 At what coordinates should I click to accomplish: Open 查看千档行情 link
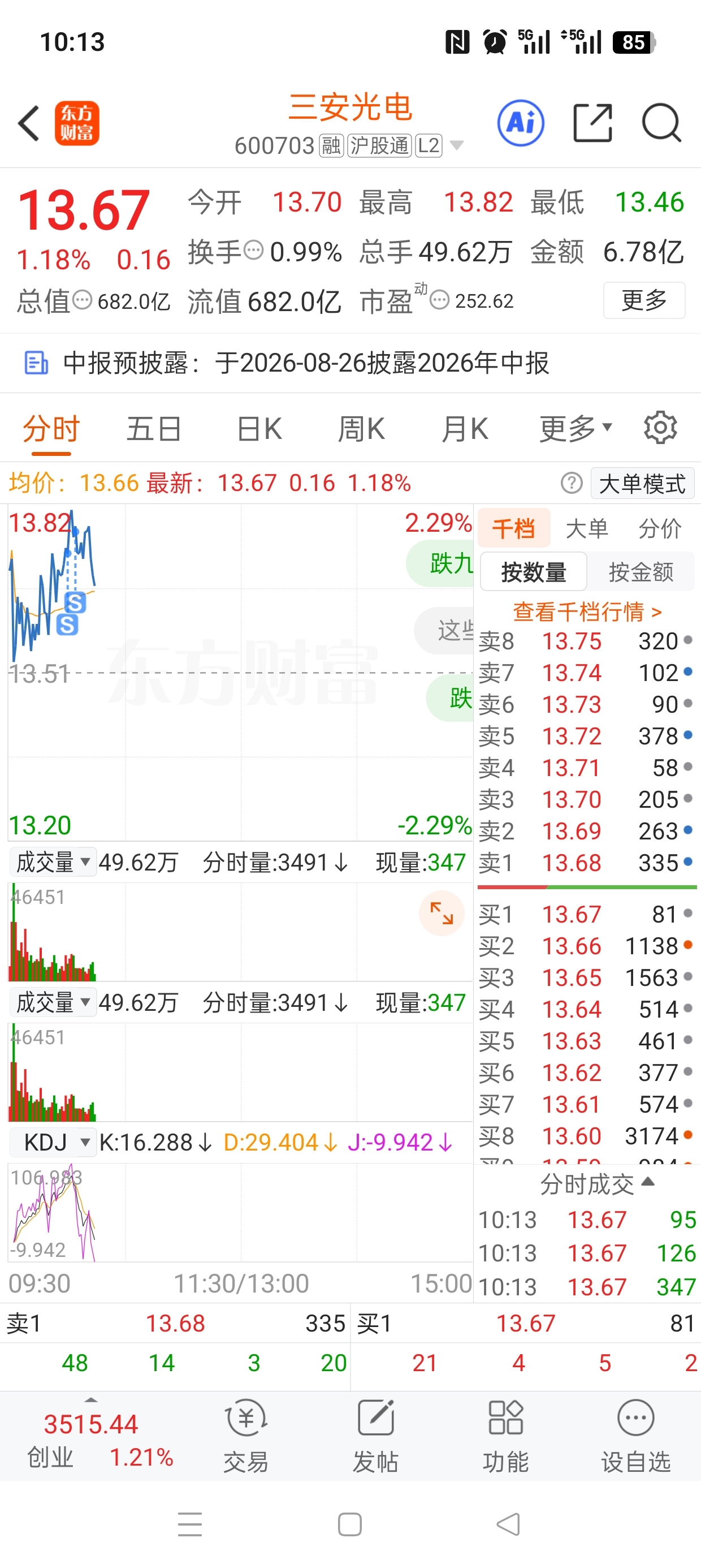coord(587,611)
